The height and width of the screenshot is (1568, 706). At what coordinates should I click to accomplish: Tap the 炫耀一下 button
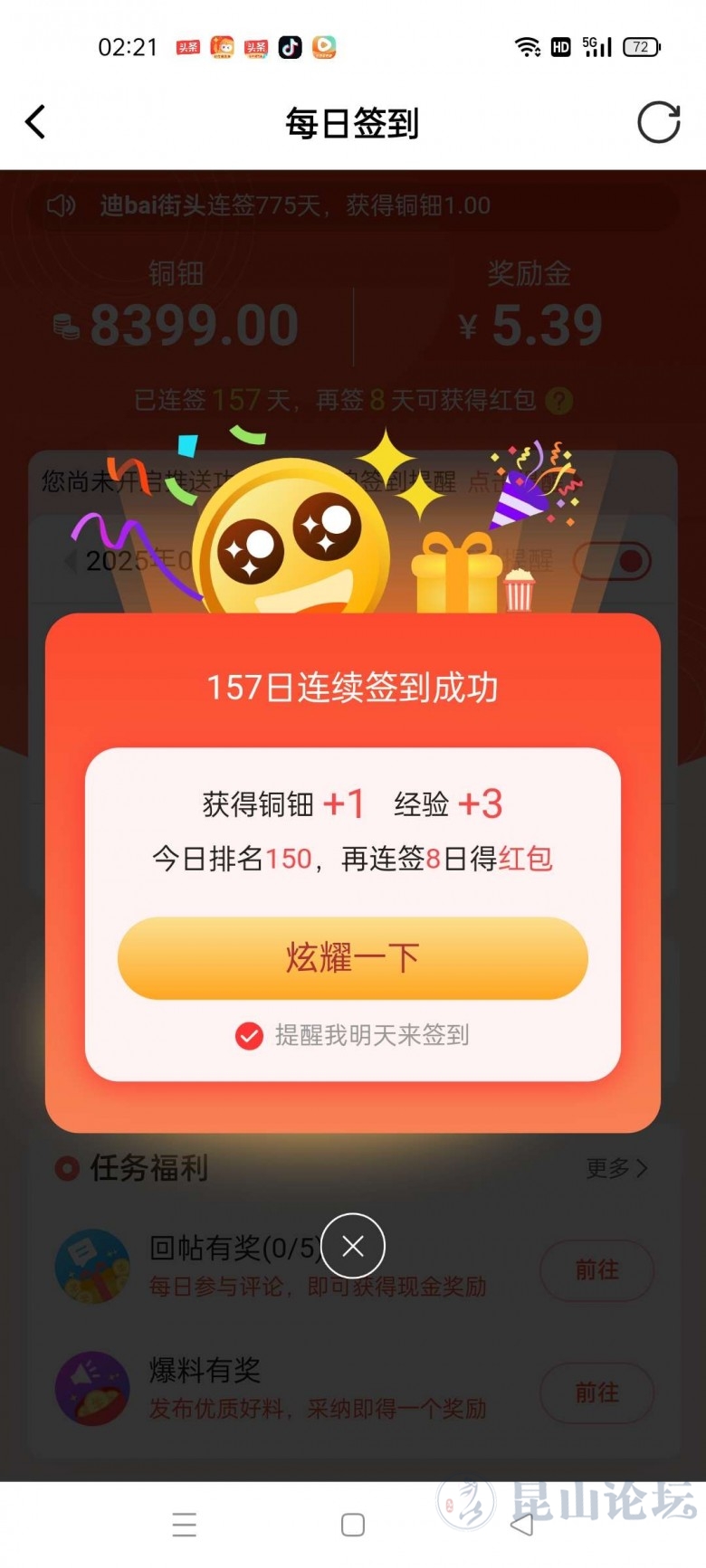click(x=352, y=957)
